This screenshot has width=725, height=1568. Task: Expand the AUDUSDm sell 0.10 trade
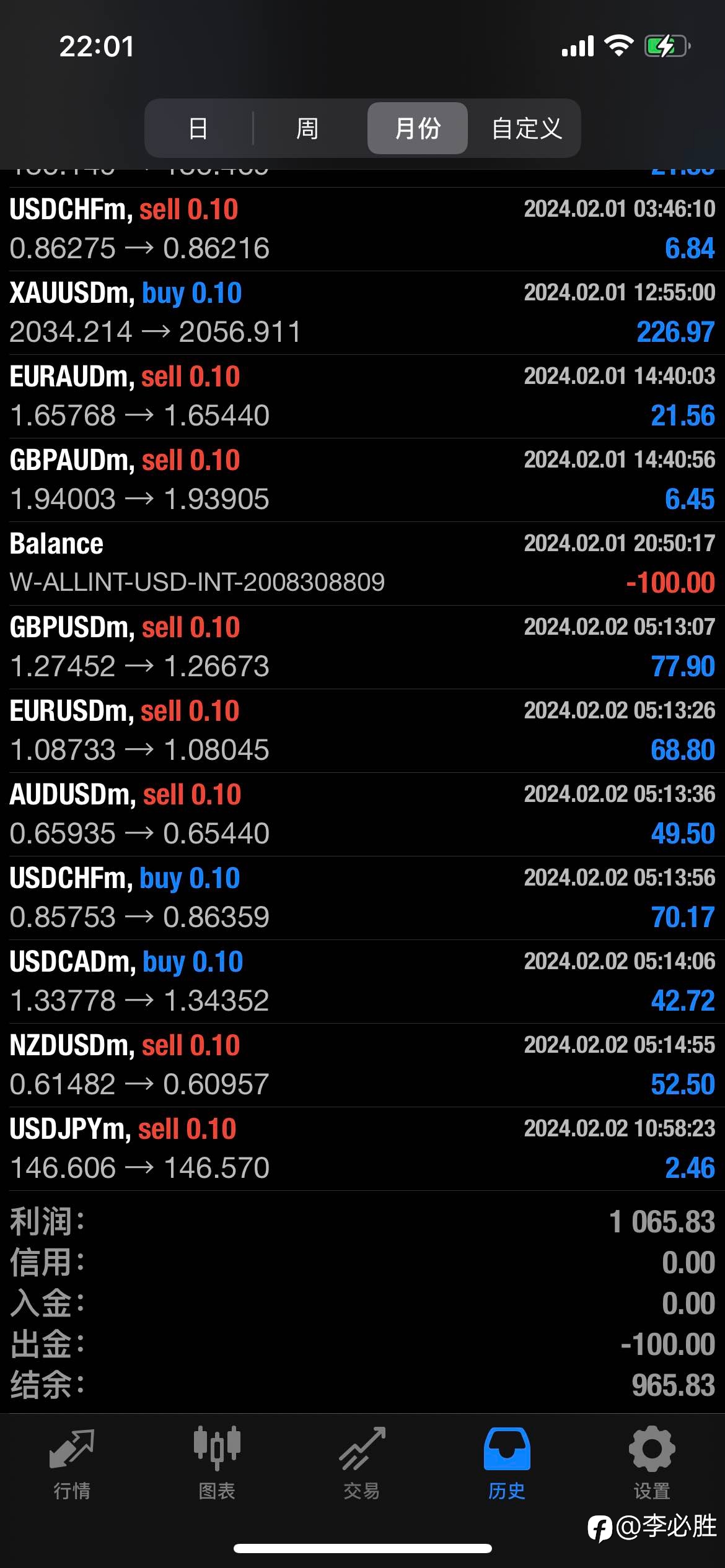362,814
